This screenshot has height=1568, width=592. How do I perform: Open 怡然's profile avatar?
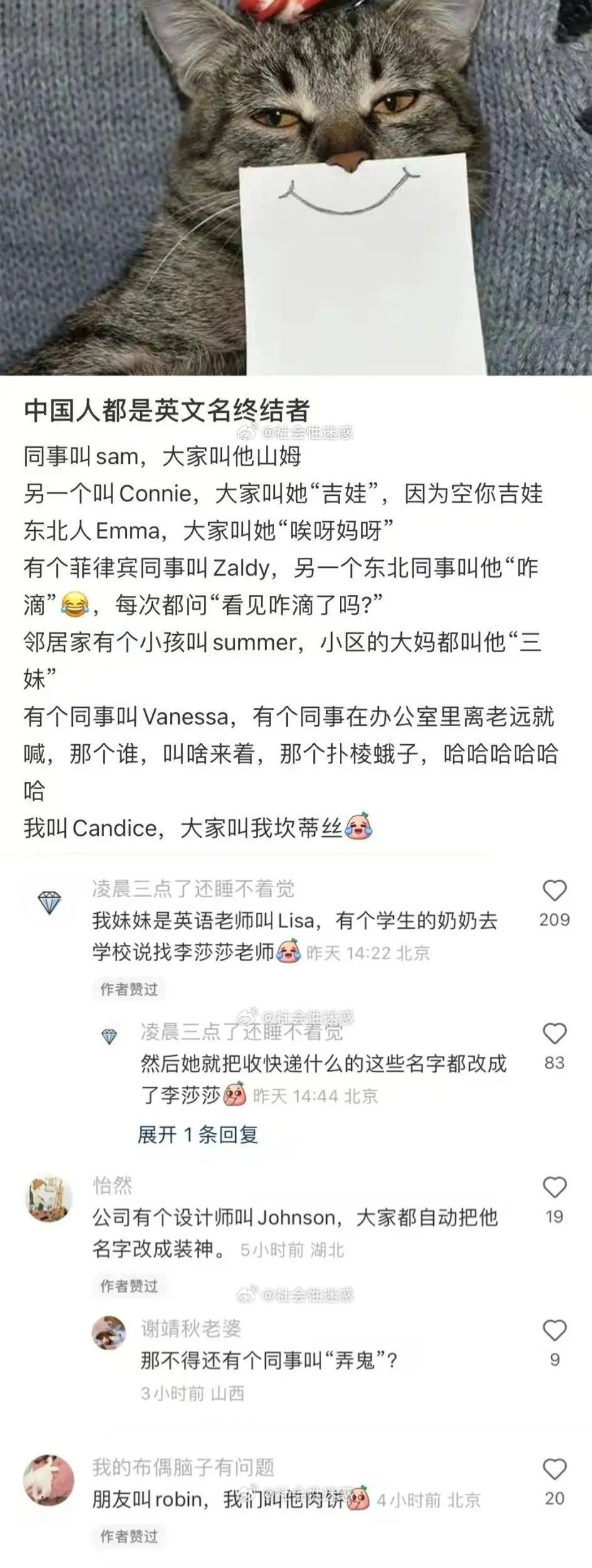[x=49, y=1199]
